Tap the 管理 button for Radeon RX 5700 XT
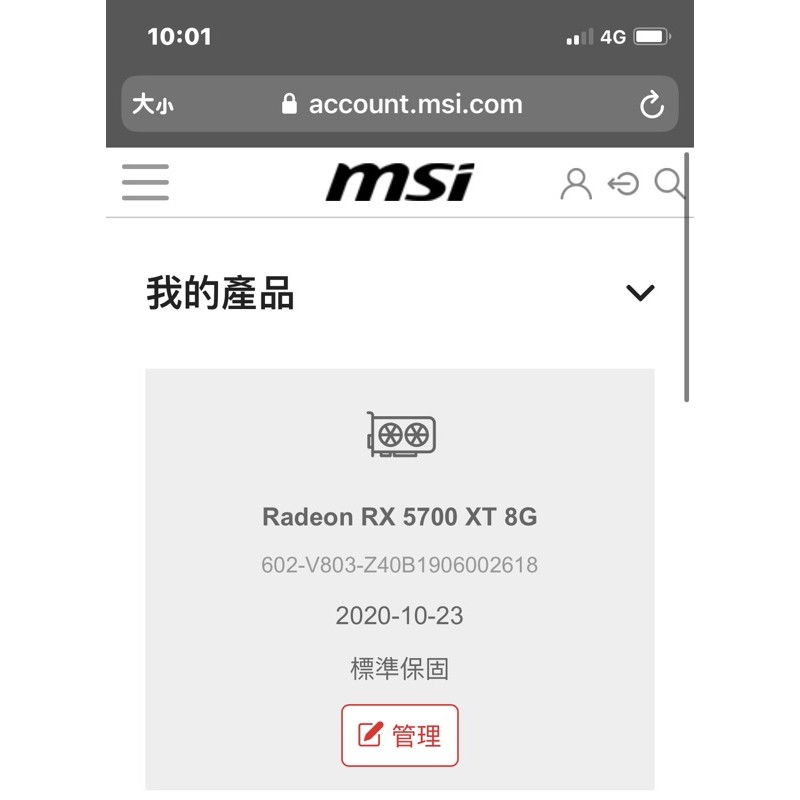 point(400,736)
